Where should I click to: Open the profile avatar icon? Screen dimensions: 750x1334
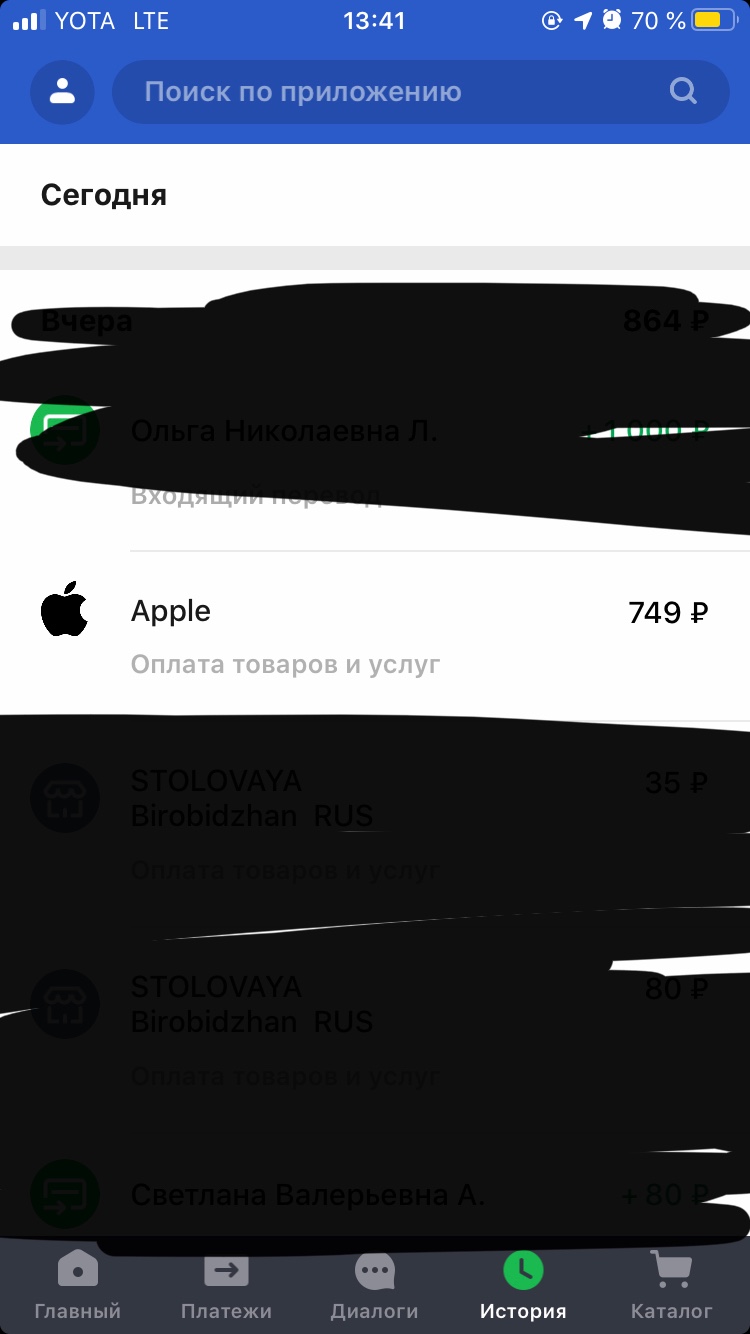pos(62,92)
